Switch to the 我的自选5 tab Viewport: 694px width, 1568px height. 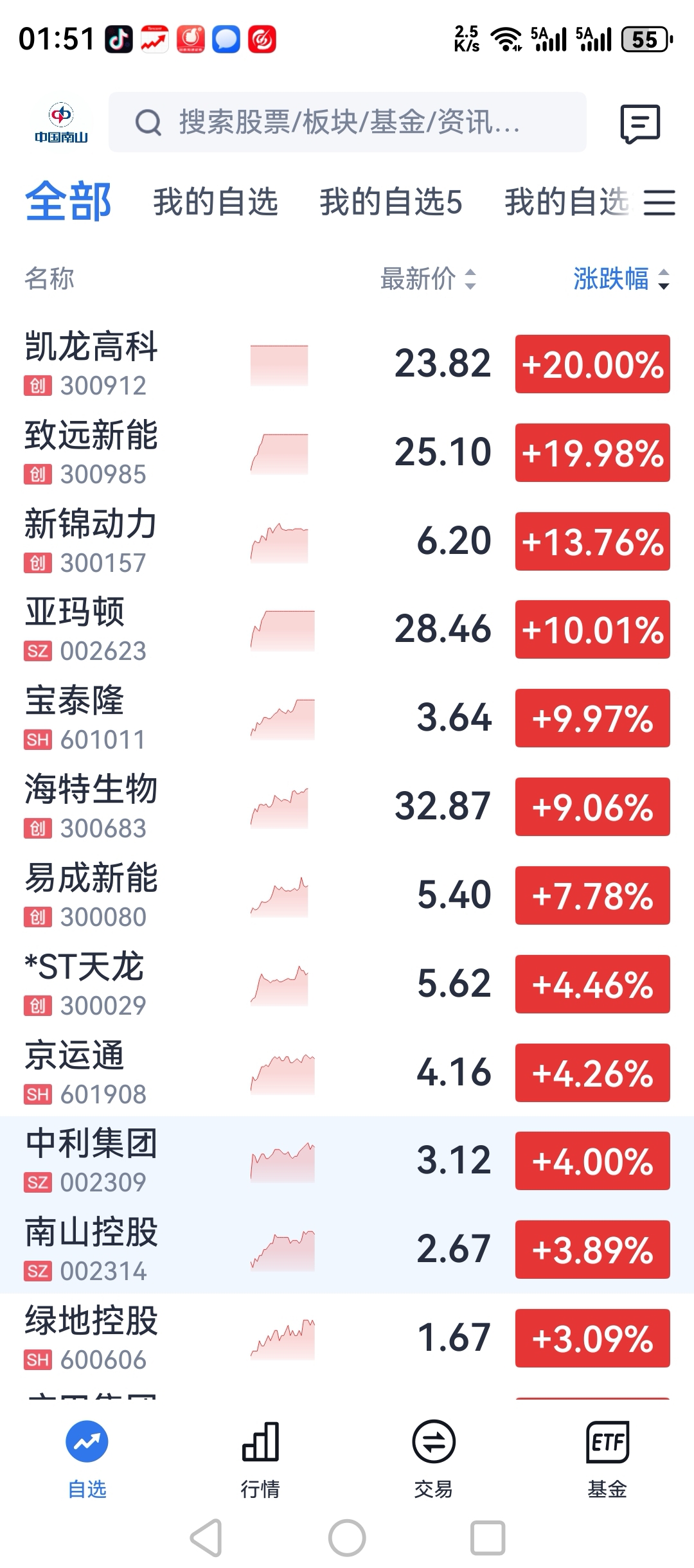391,202
